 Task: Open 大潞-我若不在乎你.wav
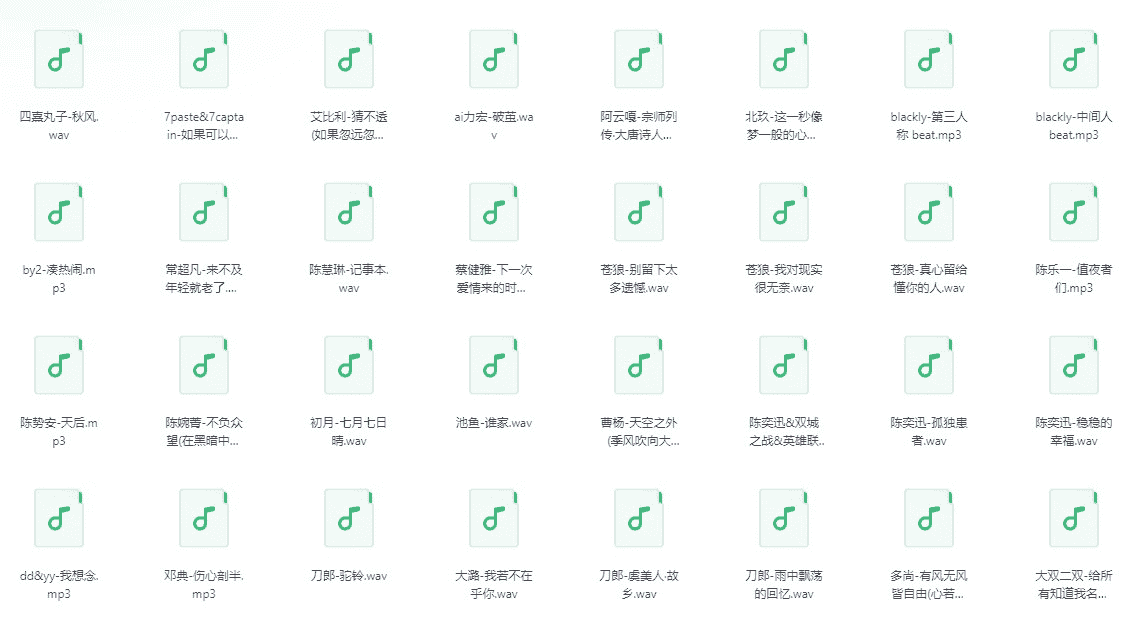[494, 519]
